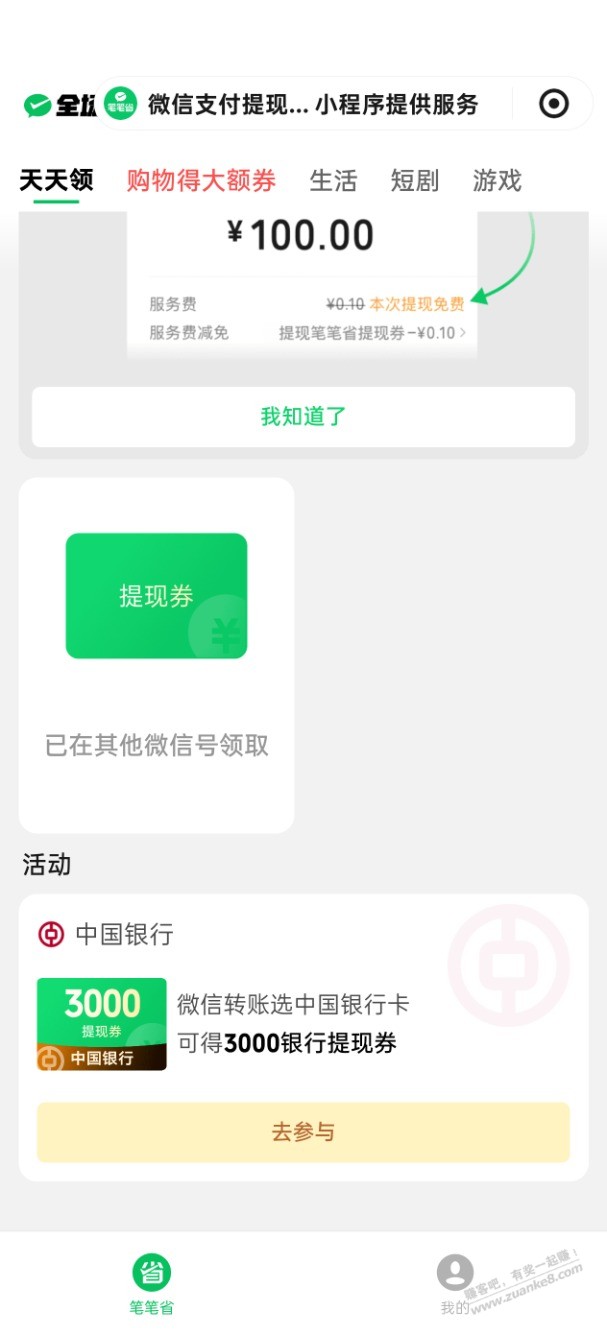Open the 微信支付提现 service provider banner
607x1334 pixels.
pyautogui.click(x=300, y=104)
